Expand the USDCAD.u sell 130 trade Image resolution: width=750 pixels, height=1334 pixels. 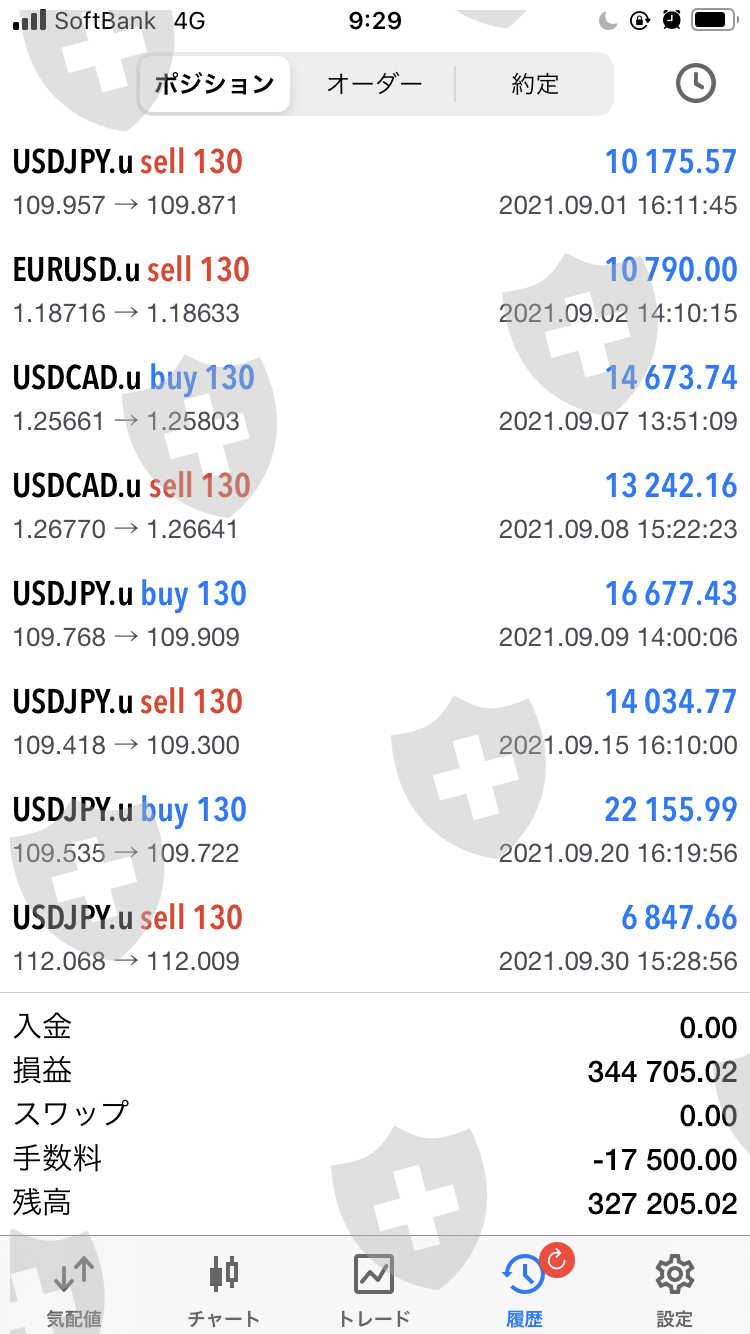pos(374,506)
